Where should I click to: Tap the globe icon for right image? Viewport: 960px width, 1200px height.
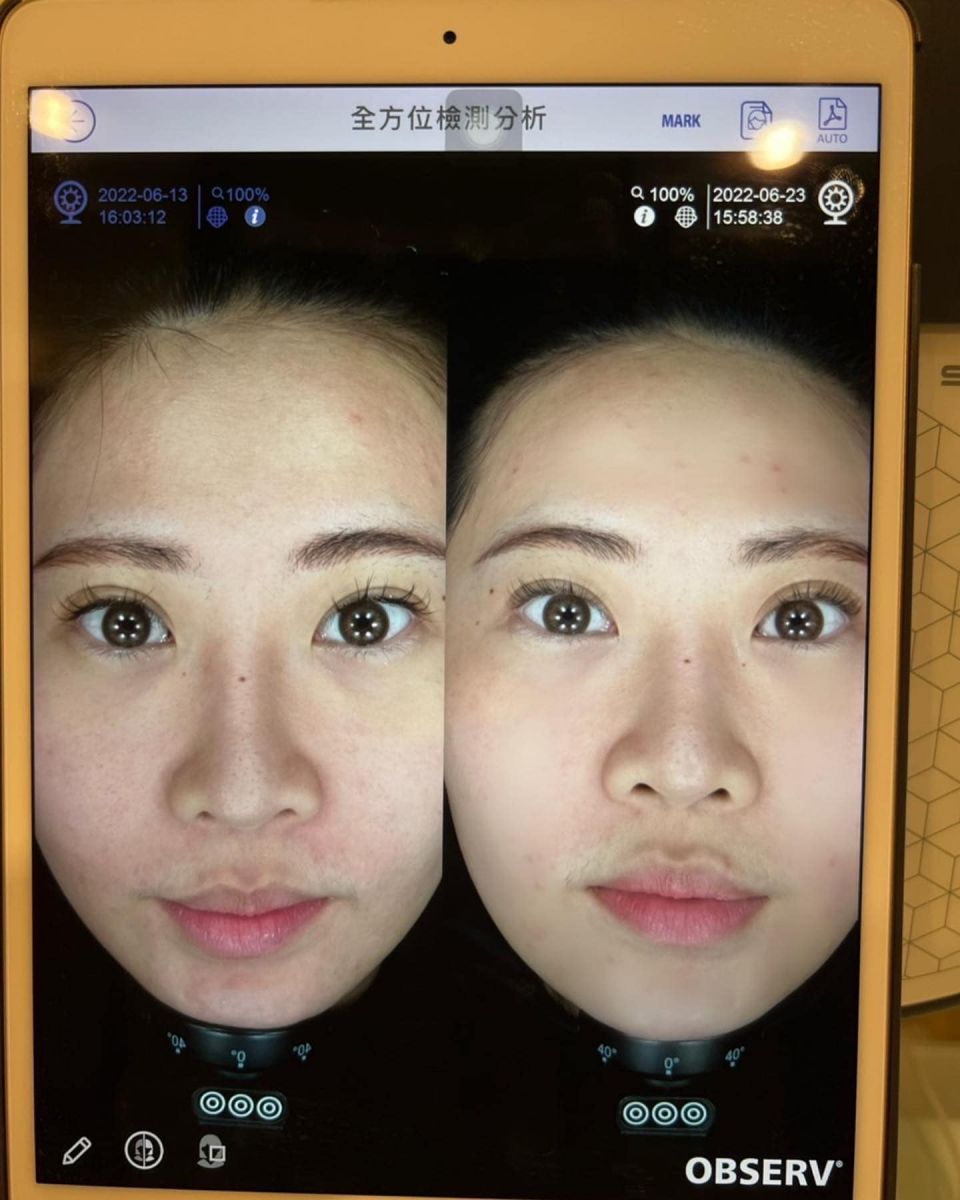(686, 217)
